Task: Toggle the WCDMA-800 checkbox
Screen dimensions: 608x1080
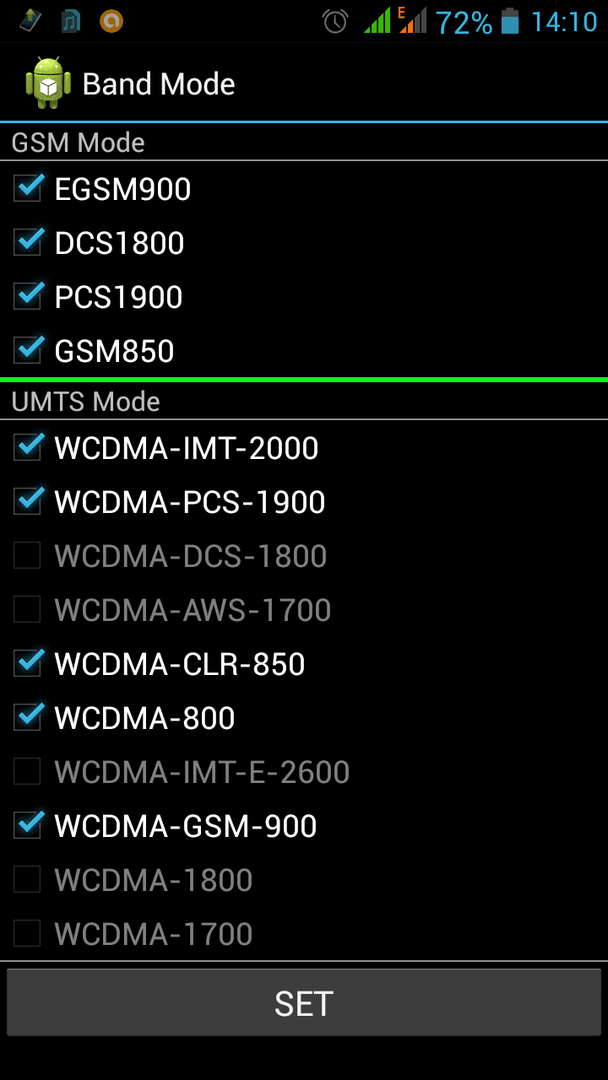Action: pos(28,718)
